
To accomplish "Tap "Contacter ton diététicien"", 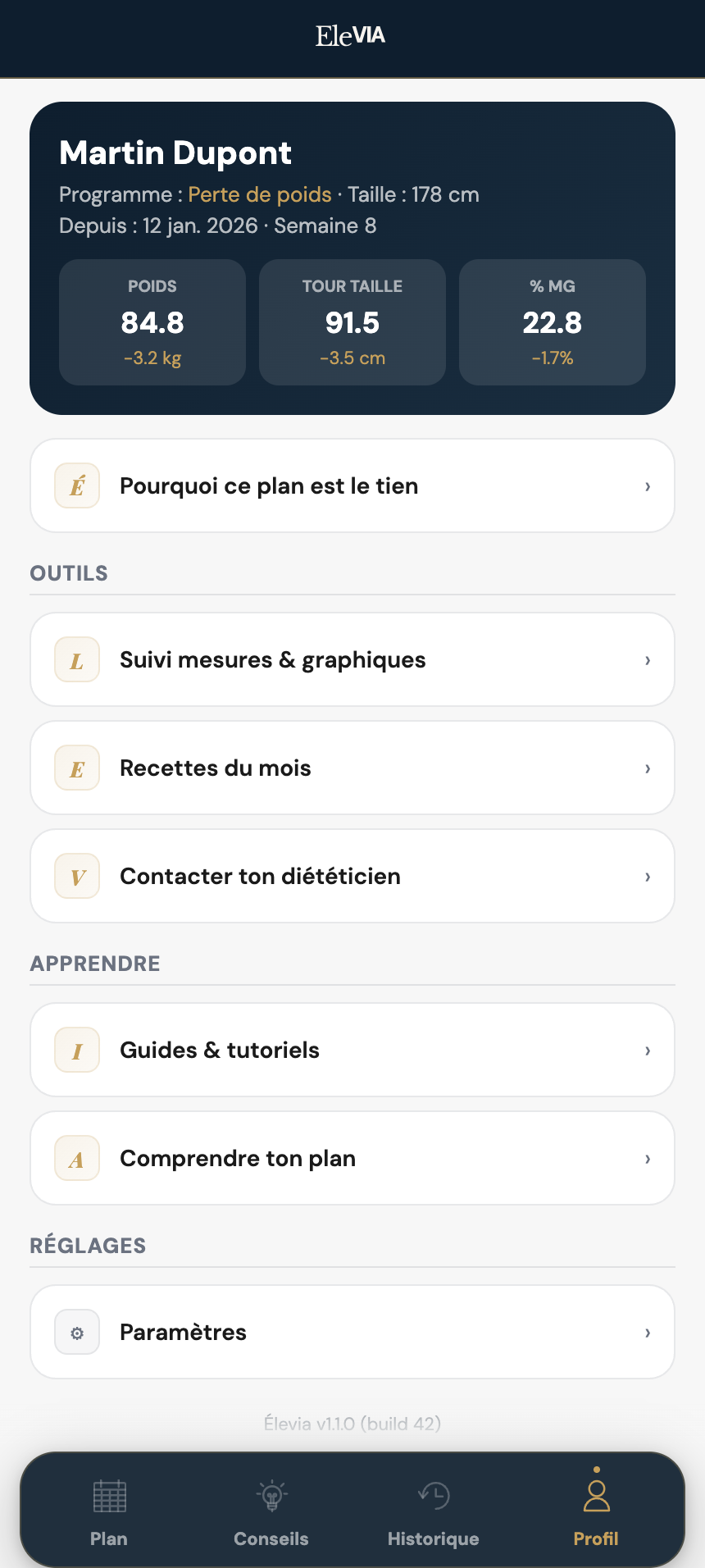I will pyautogui.click(x=260, y=876).
